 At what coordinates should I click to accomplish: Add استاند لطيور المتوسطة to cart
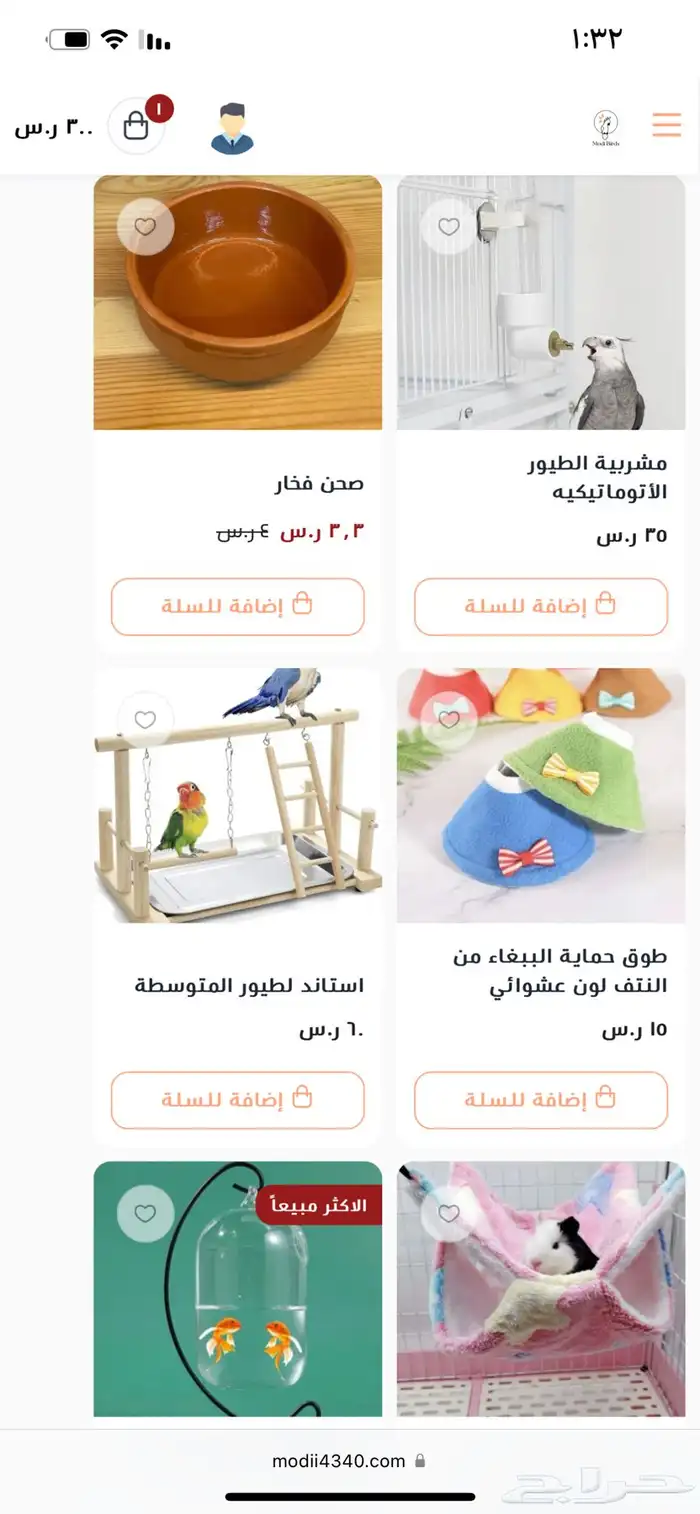tap(237, 1099)
